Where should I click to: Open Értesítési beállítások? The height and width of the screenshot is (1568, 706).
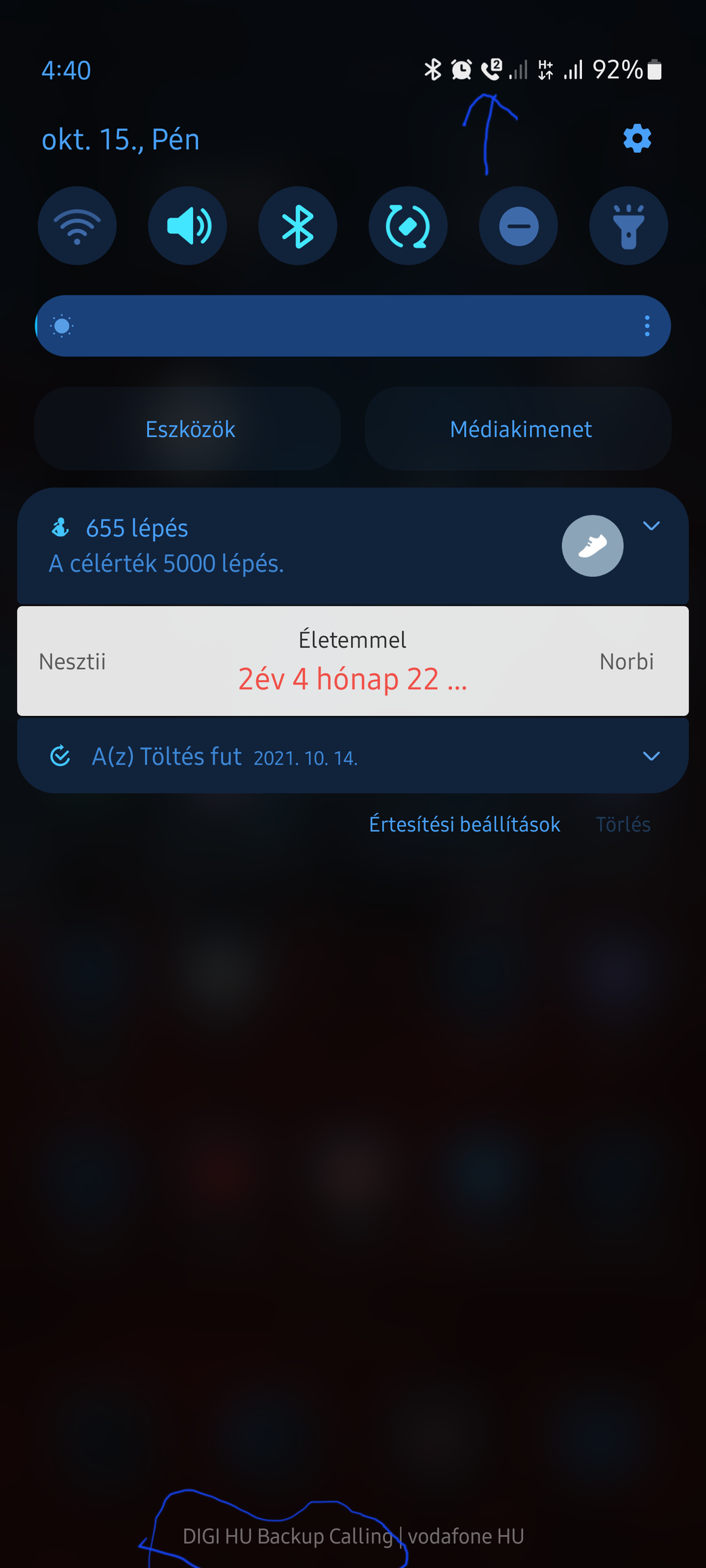pos(465,824)
